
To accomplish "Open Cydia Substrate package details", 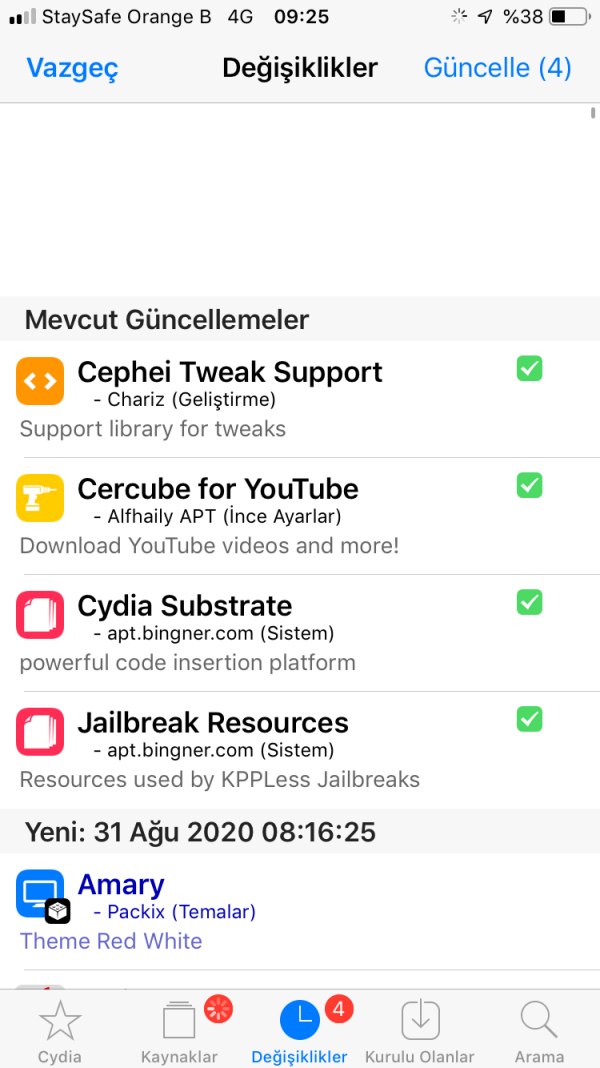I will pyautogui.click(x=185, y=633).
